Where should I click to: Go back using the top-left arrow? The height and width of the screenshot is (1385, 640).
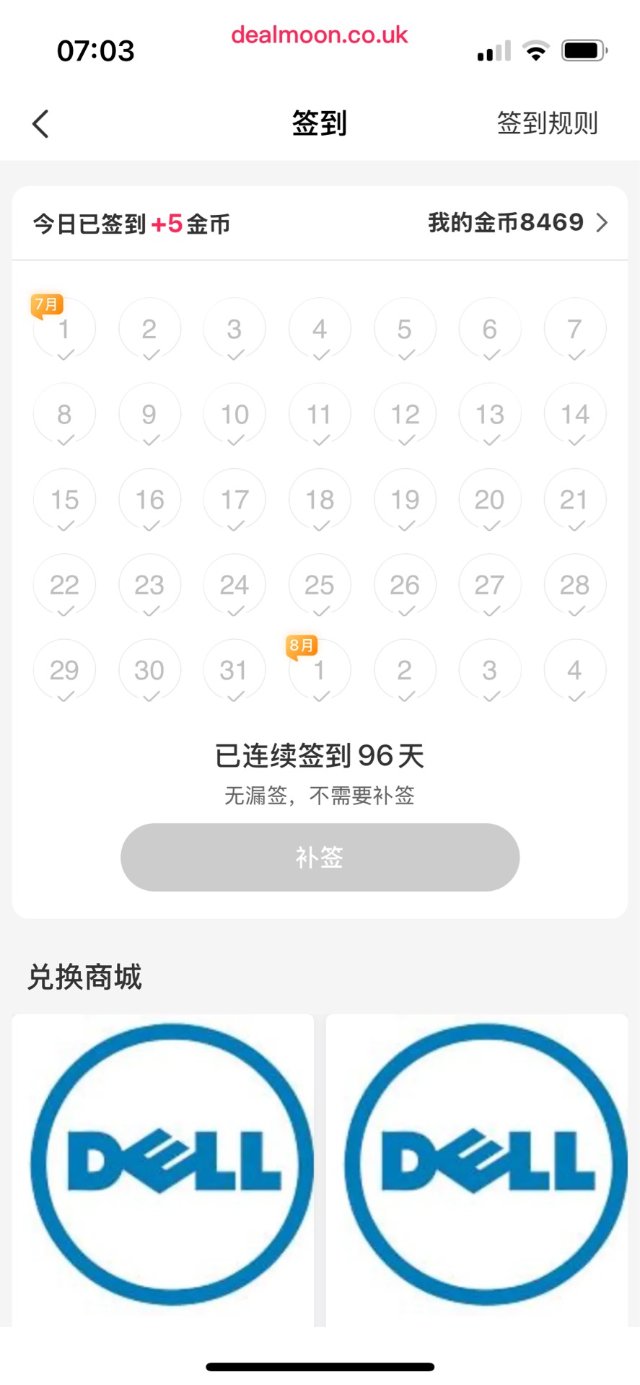(41, 124)
